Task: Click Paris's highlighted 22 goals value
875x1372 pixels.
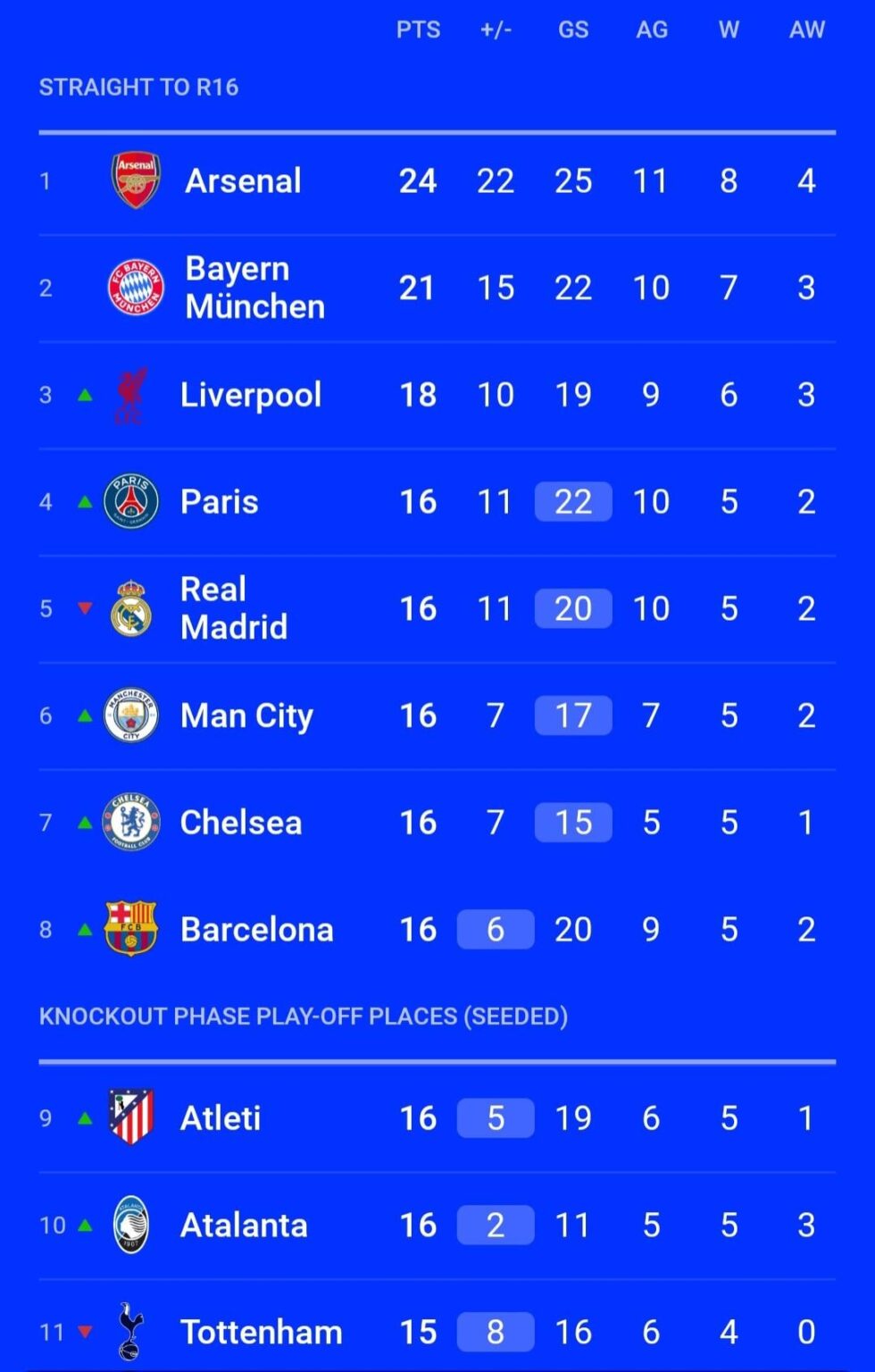Action: coord(572,501)
